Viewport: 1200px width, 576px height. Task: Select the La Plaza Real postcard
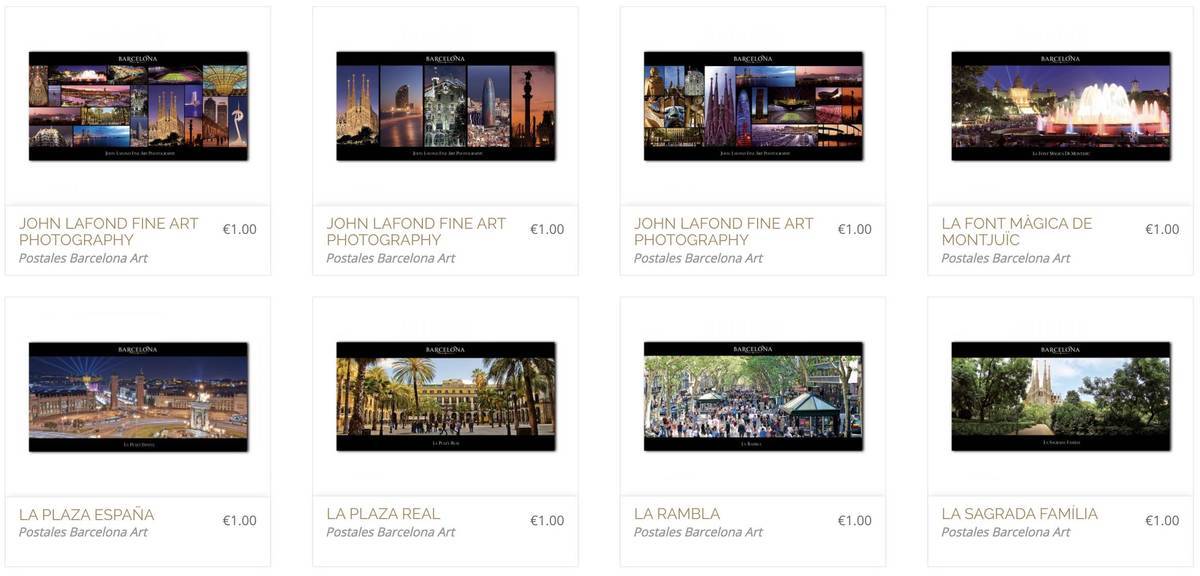445,397
